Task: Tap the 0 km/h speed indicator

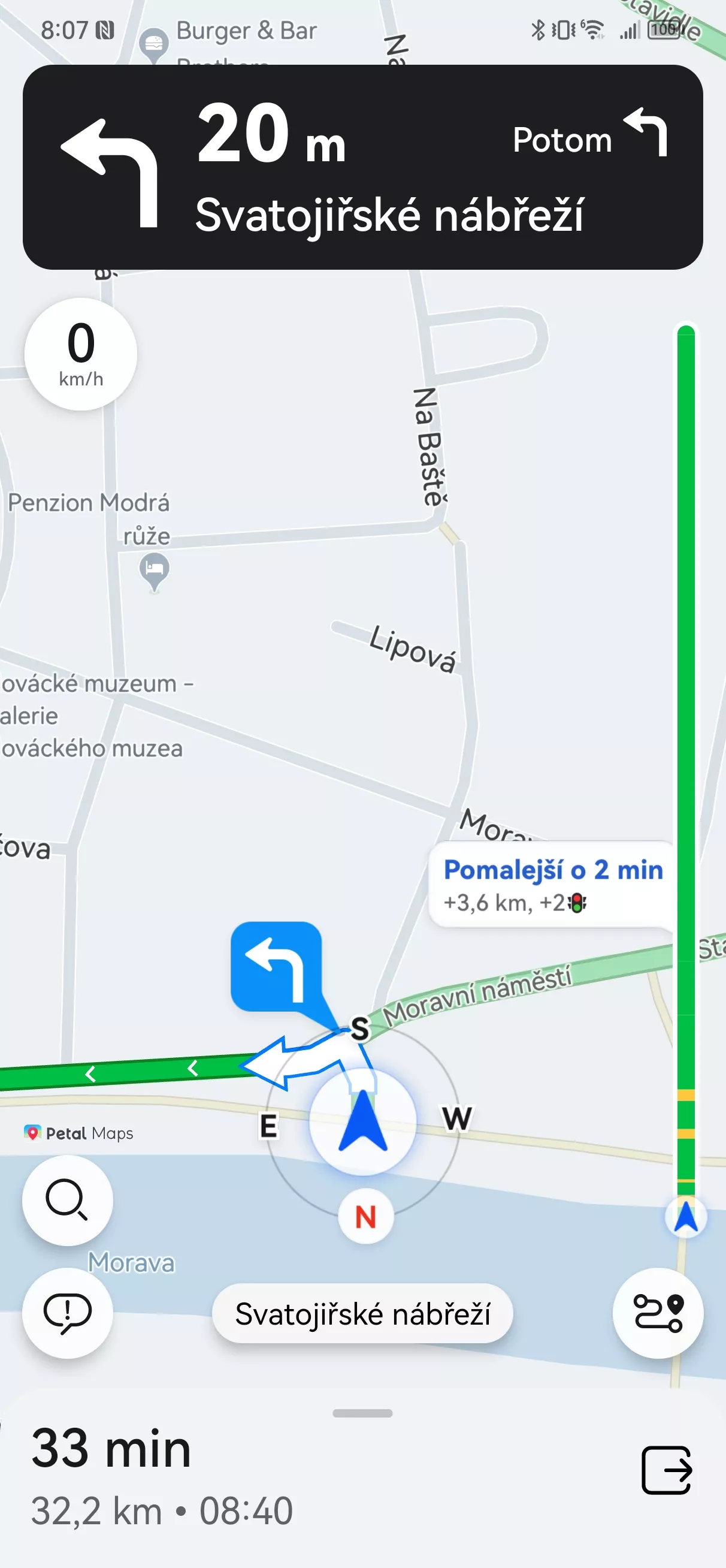Action: coord(81,354)
